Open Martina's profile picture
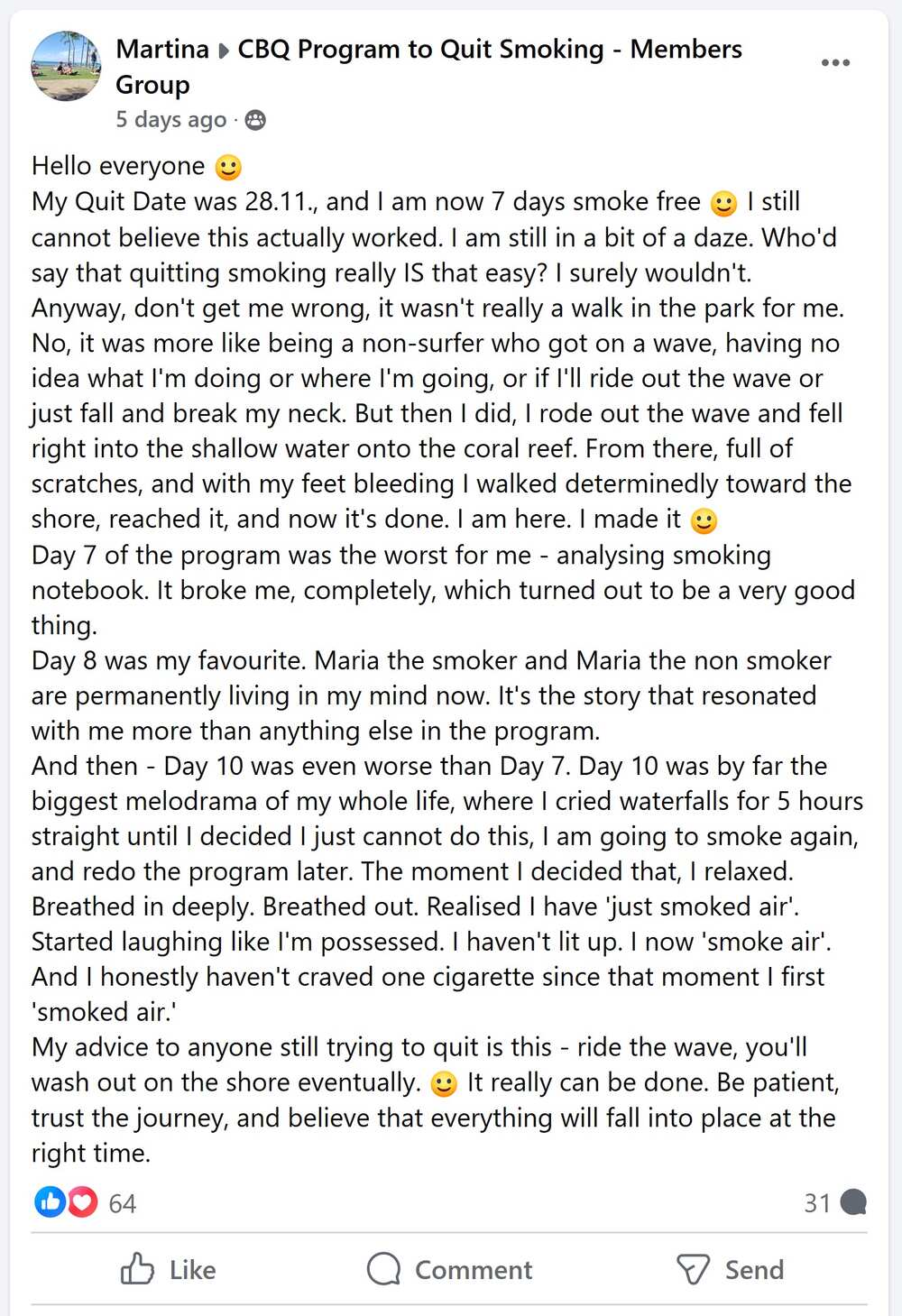Screen dimensions: 902x1316 point(66,66)
